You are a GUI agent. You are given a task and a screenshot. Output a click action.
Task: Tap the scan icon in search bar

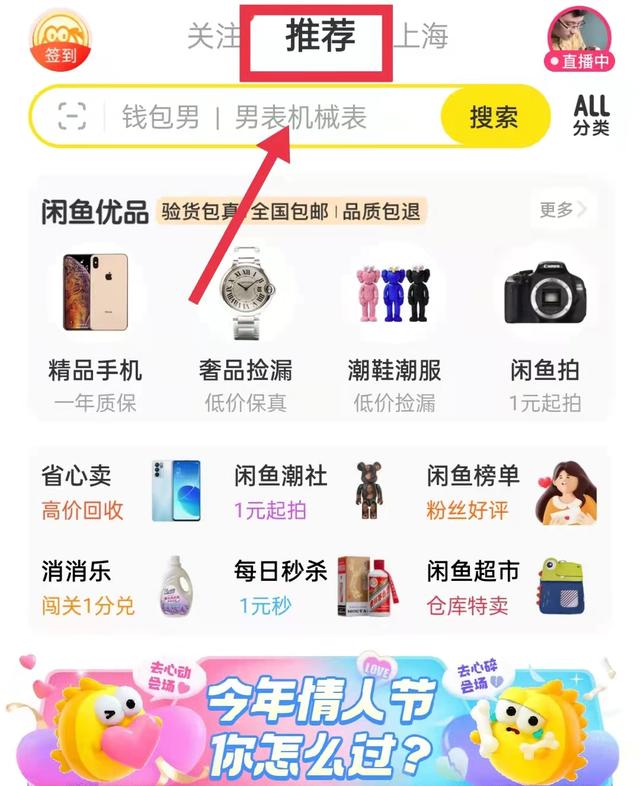72,117
